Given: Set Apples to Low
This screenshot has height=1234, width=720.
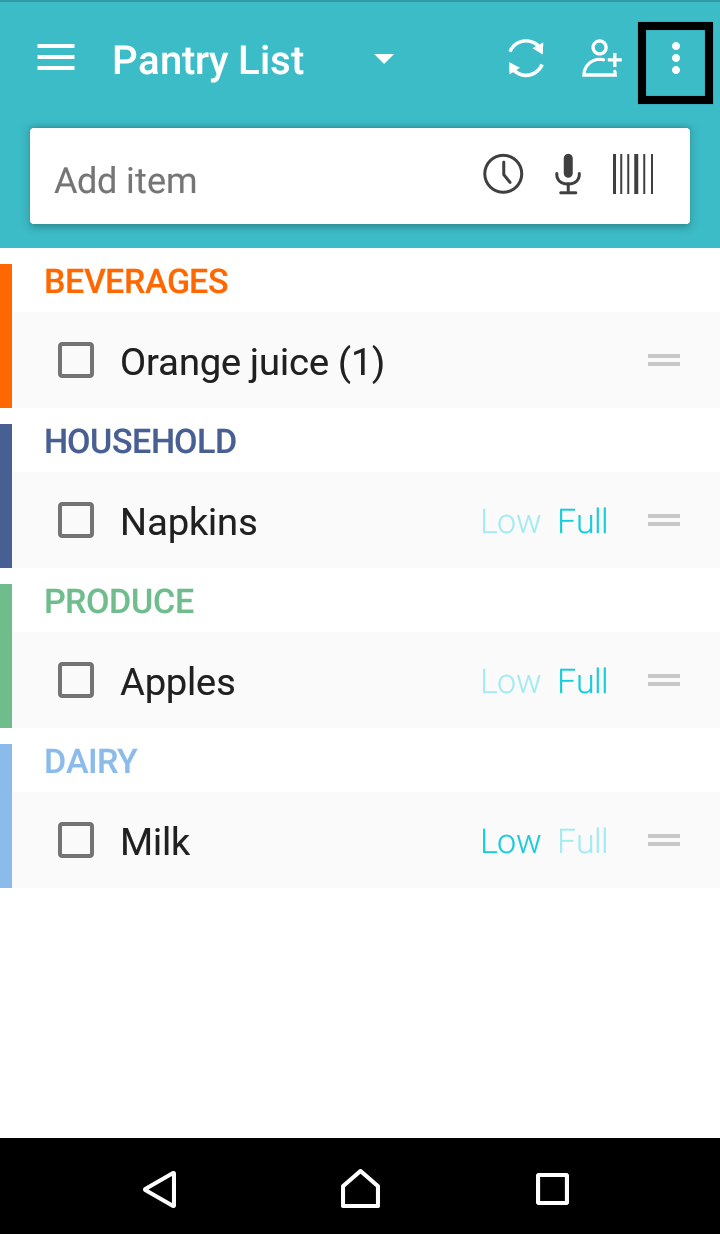Looking at the screenshot, I should (x=510, y=681).
